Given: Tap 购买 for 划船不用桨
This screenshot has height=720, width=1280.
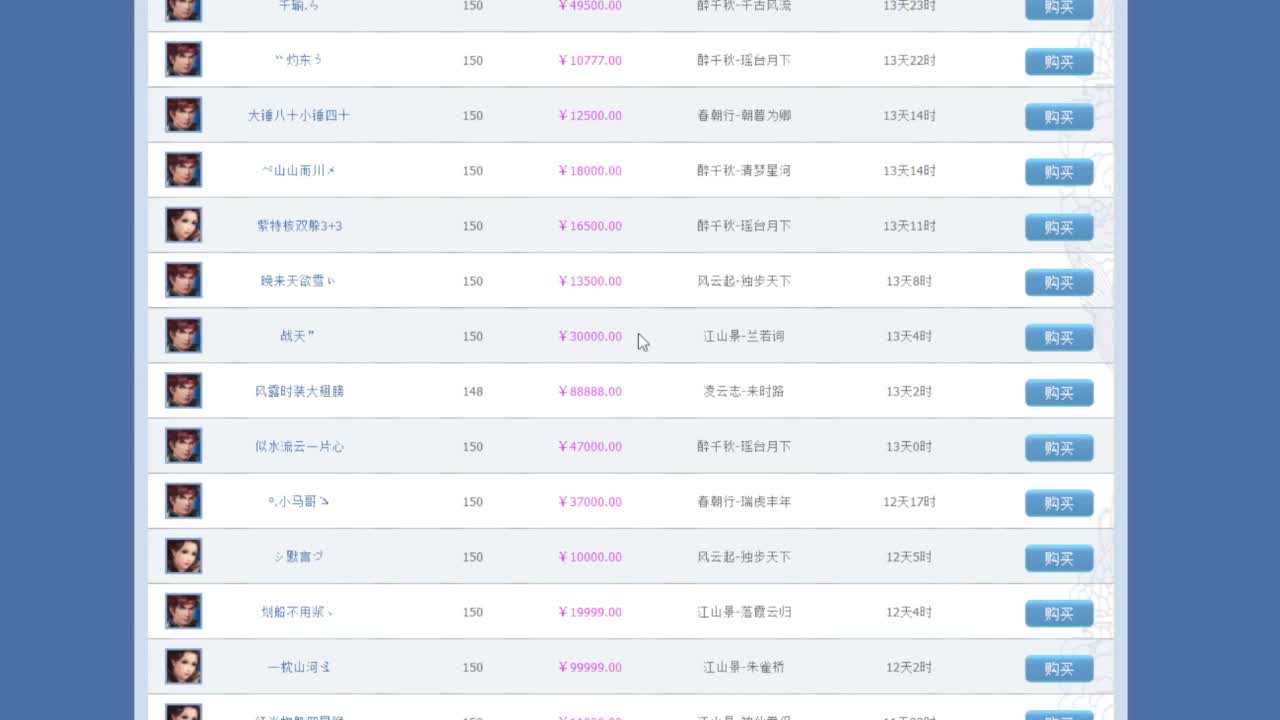Looking at the screenshot, I should (1058, 613).
